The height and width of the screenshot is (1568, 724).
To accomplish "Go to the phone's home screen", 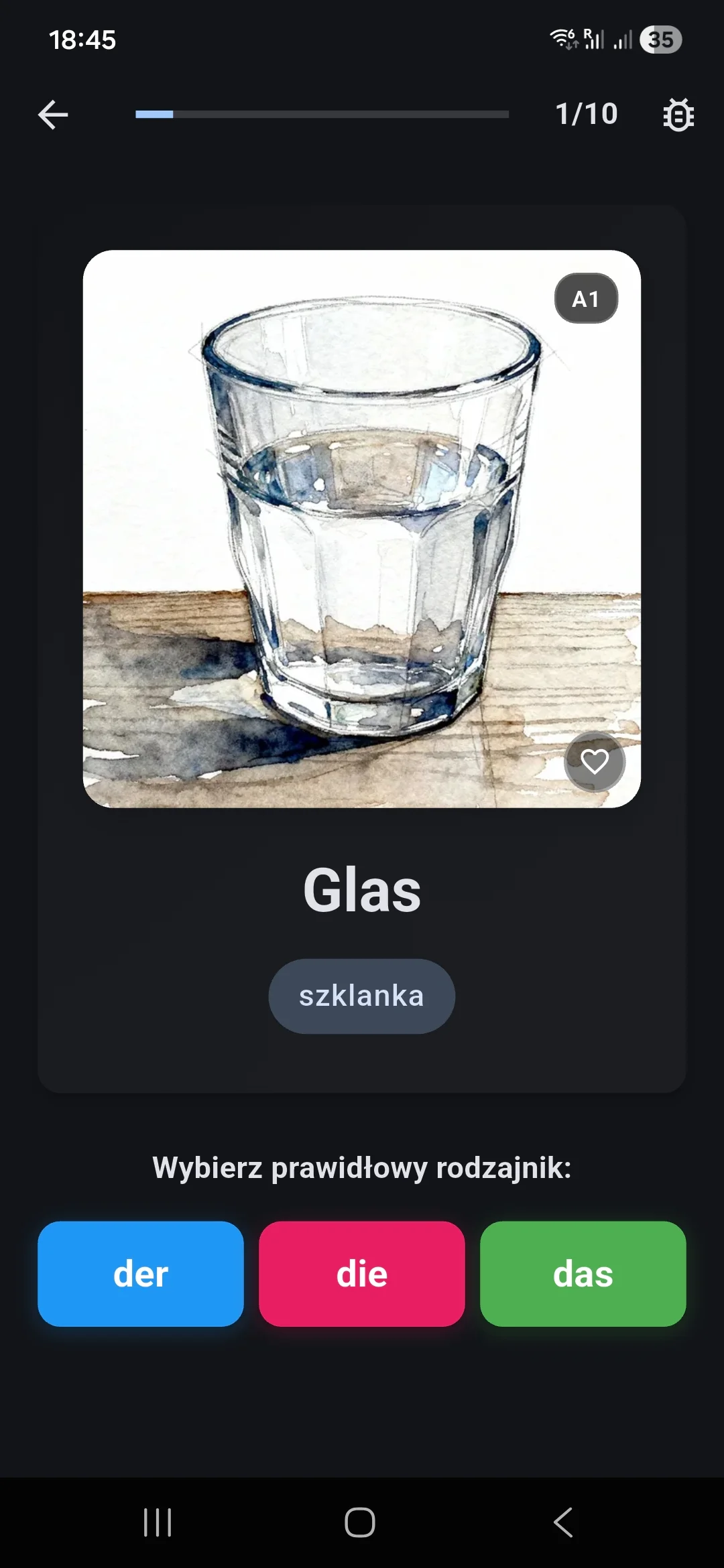I will click(360, 1522).
